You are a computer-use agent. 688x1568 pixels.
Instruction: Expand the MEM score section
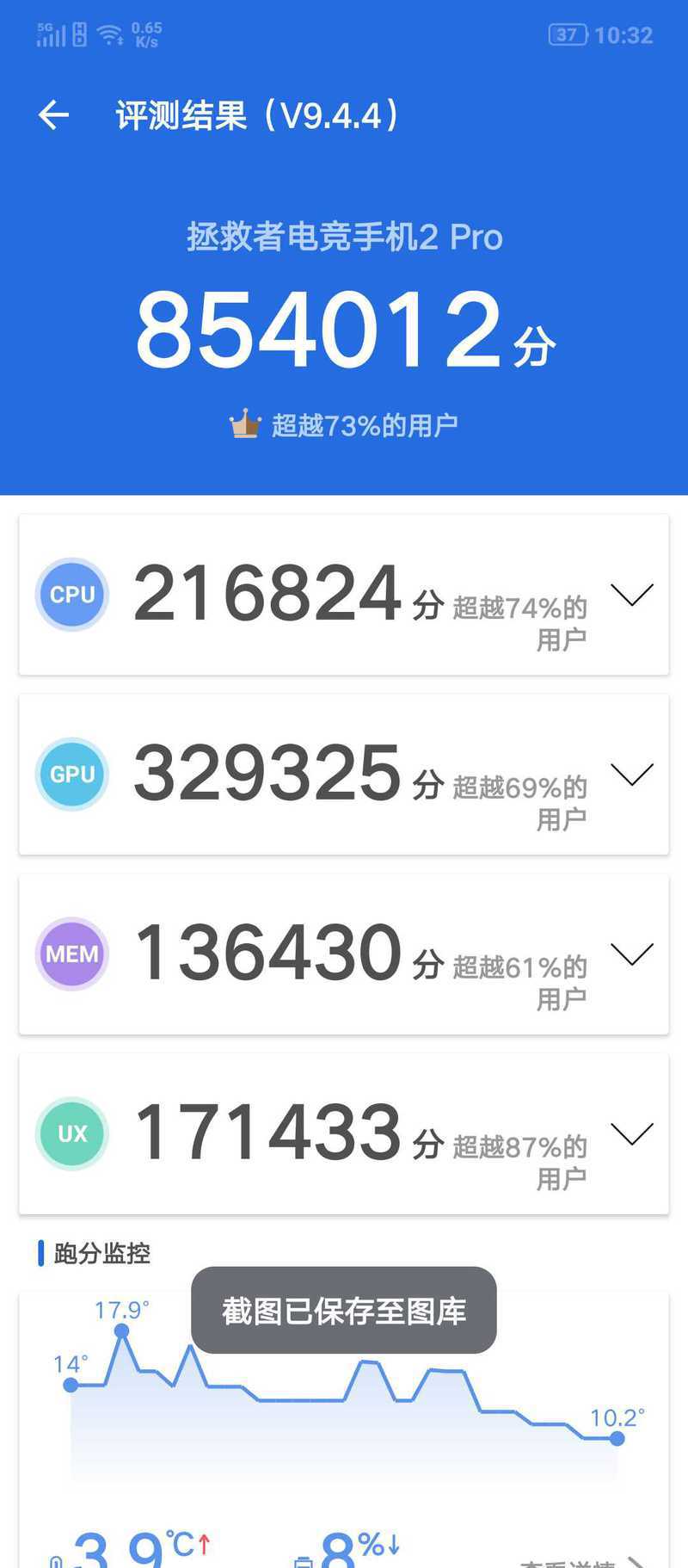[632, 954]
